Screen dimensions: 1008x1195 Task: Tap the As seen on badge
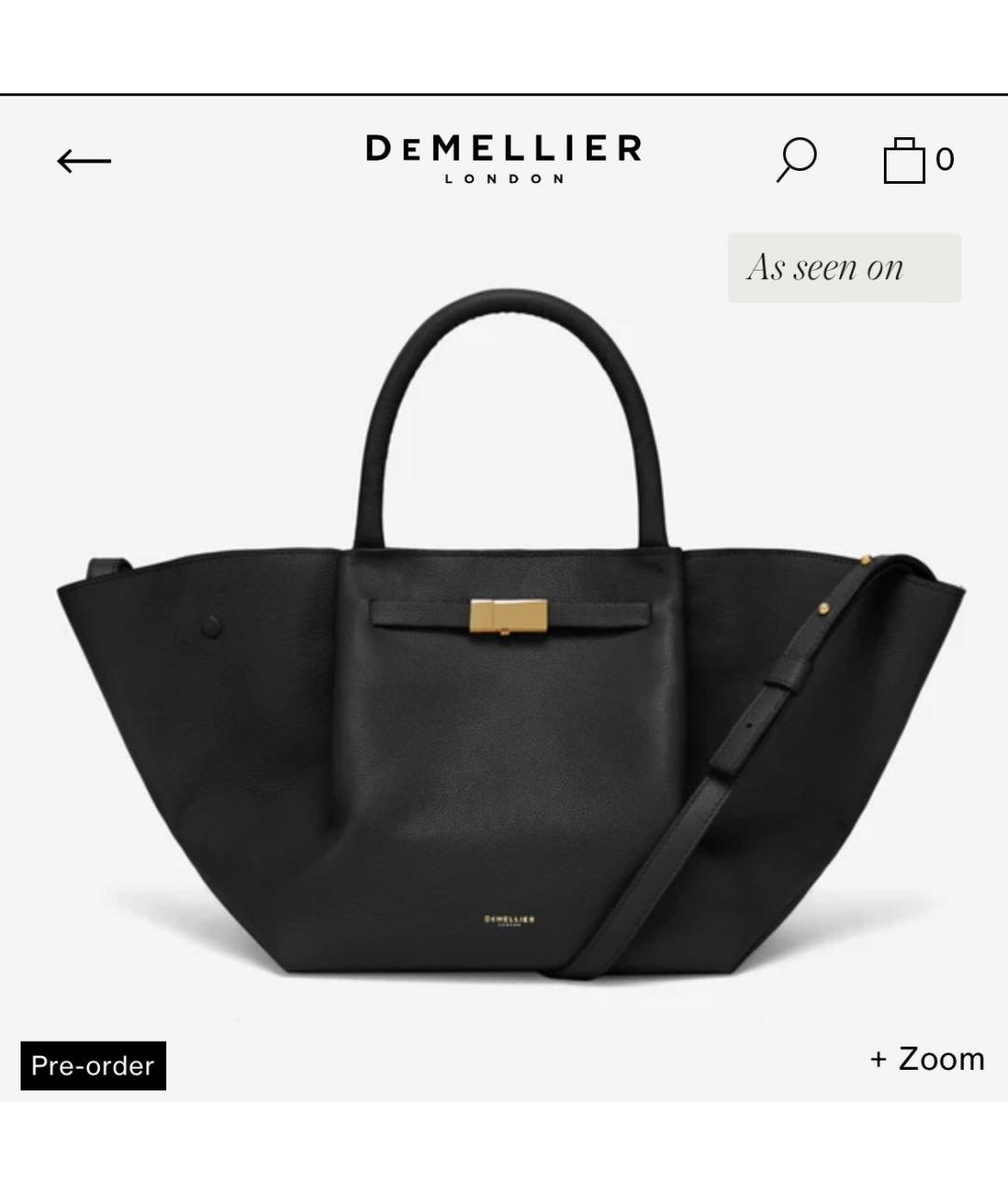[843, 268]
